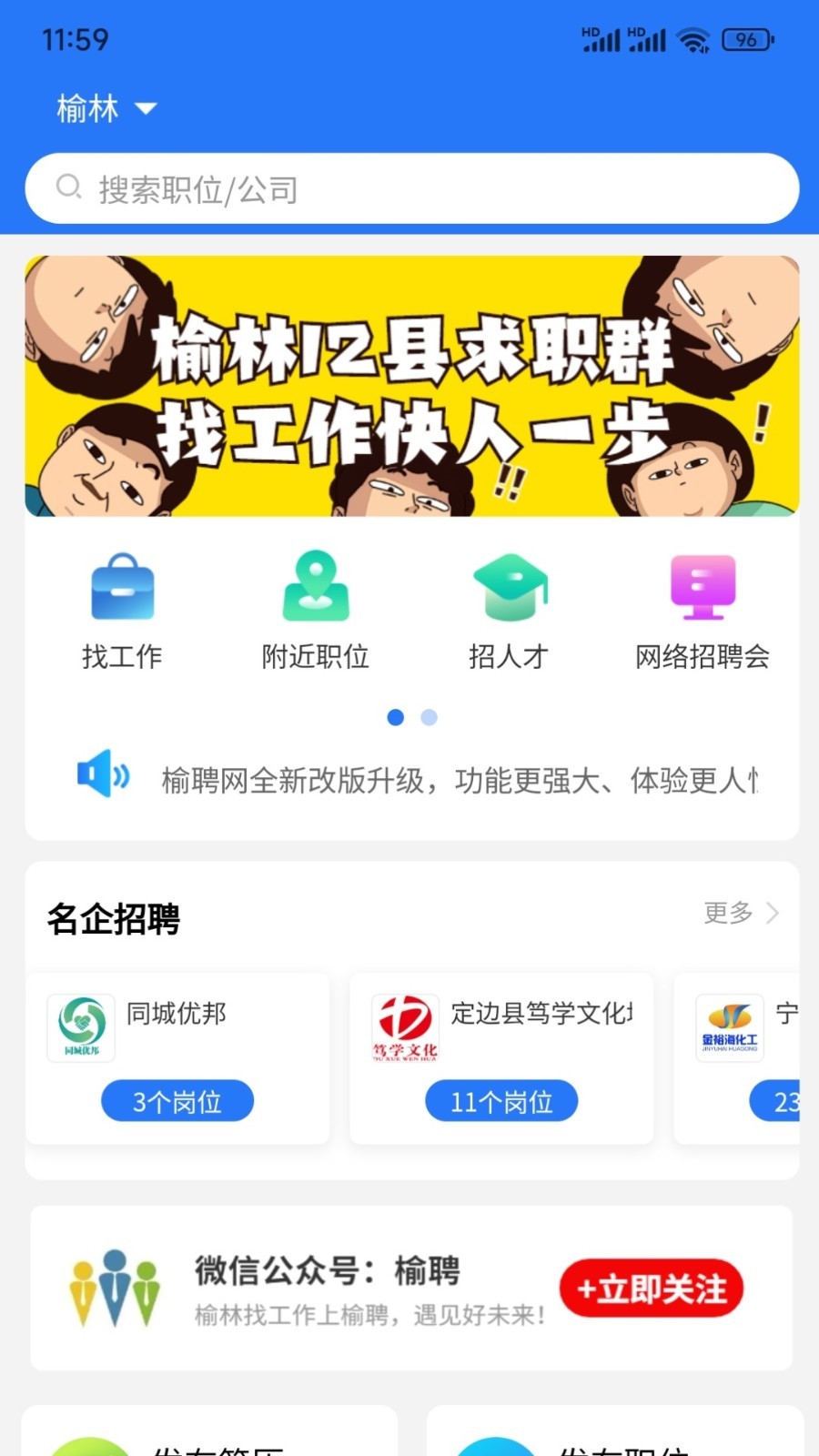Open the 金裕海化工 company logo

coord(729,1028)
